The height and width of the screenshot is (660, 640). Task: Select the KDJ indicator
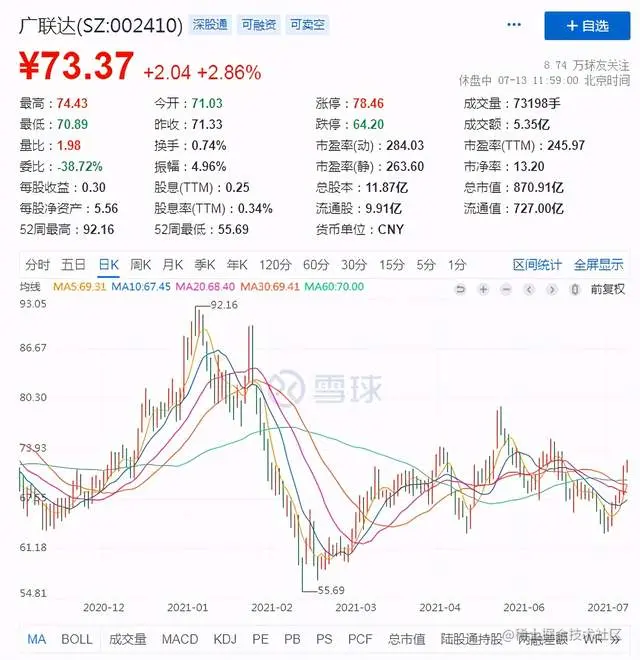click(x=226, y=639)
